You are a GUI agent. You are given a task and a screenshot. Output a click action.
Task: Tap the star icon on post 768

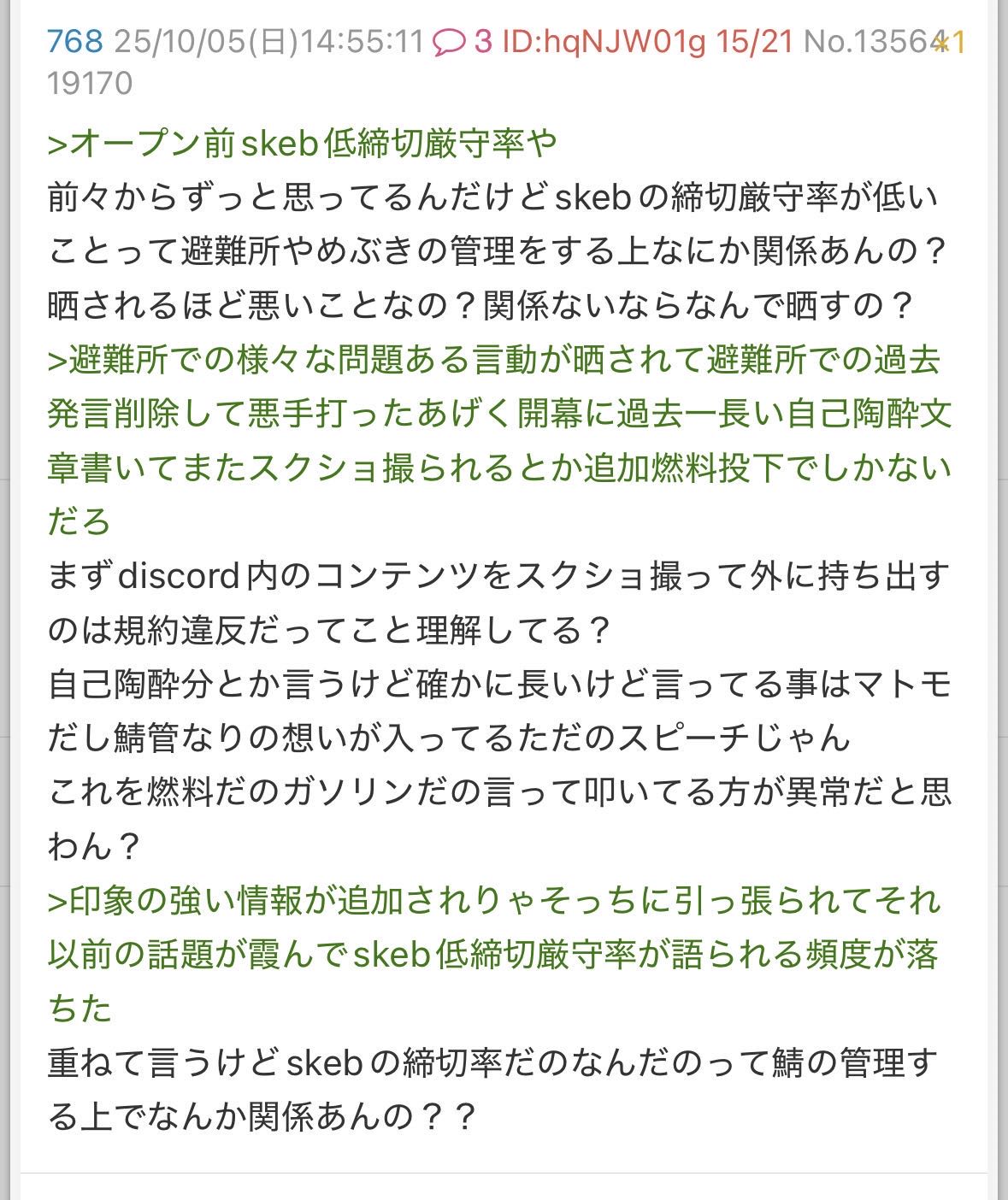pos(941,43)
